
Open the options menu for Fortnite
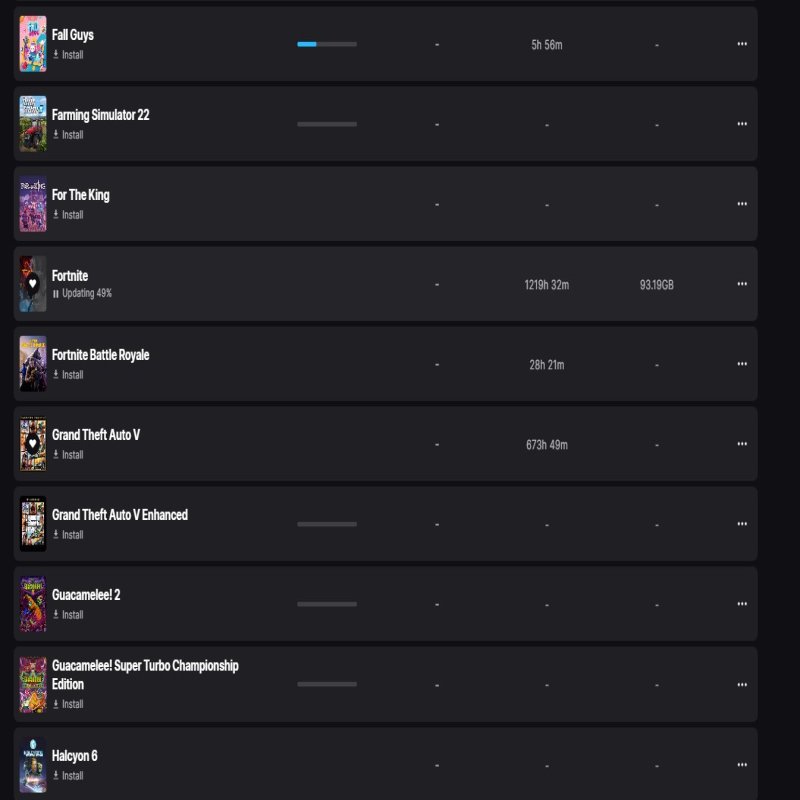point(741,284)
